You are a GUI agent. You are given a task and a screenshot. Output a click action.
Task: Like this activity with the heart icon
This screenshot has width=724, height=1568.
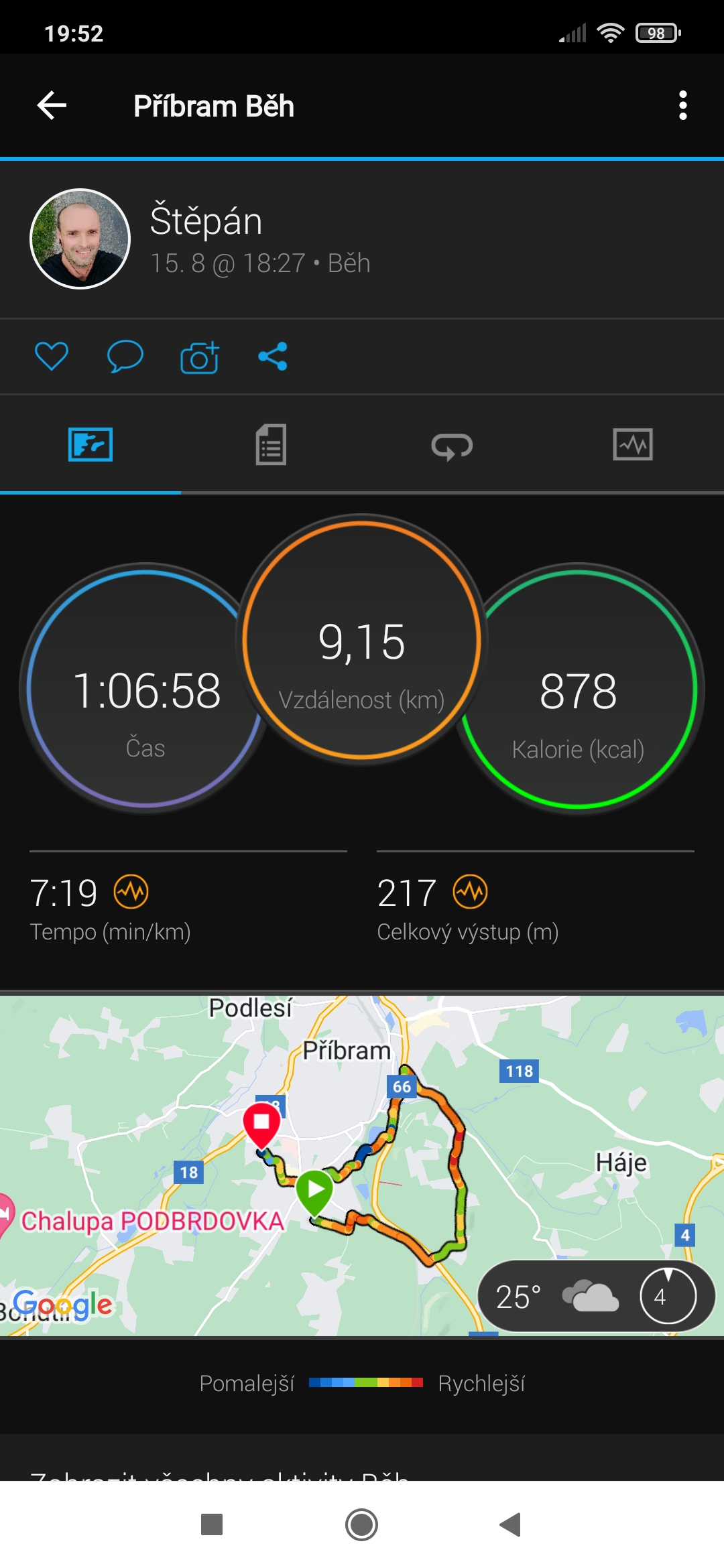(x=52, y=356)
